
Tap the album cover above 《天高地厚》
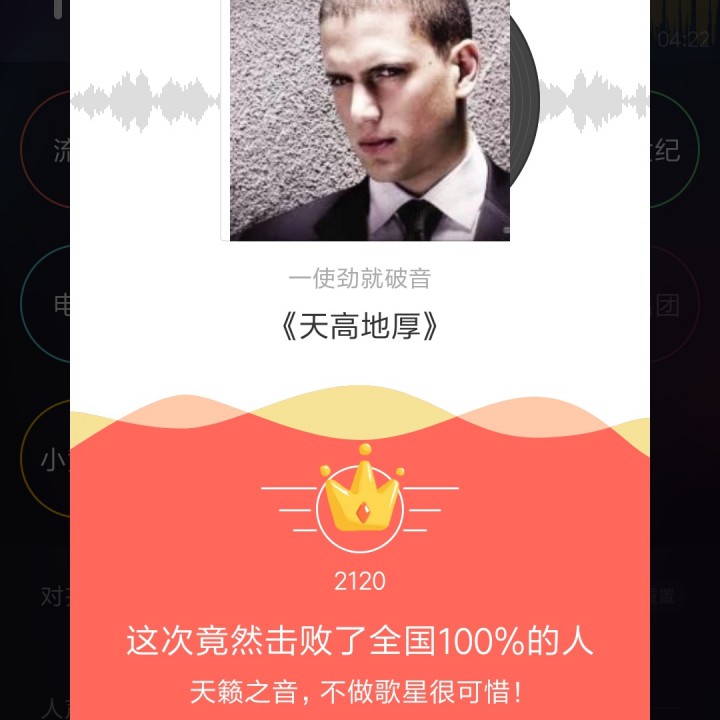point(370,120)
